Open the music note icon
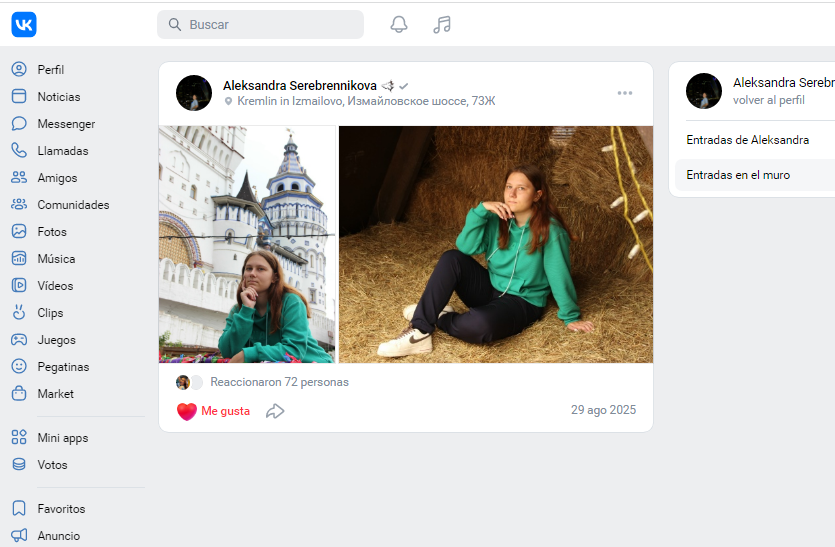 pyautogui.click(x=442, y=25)
